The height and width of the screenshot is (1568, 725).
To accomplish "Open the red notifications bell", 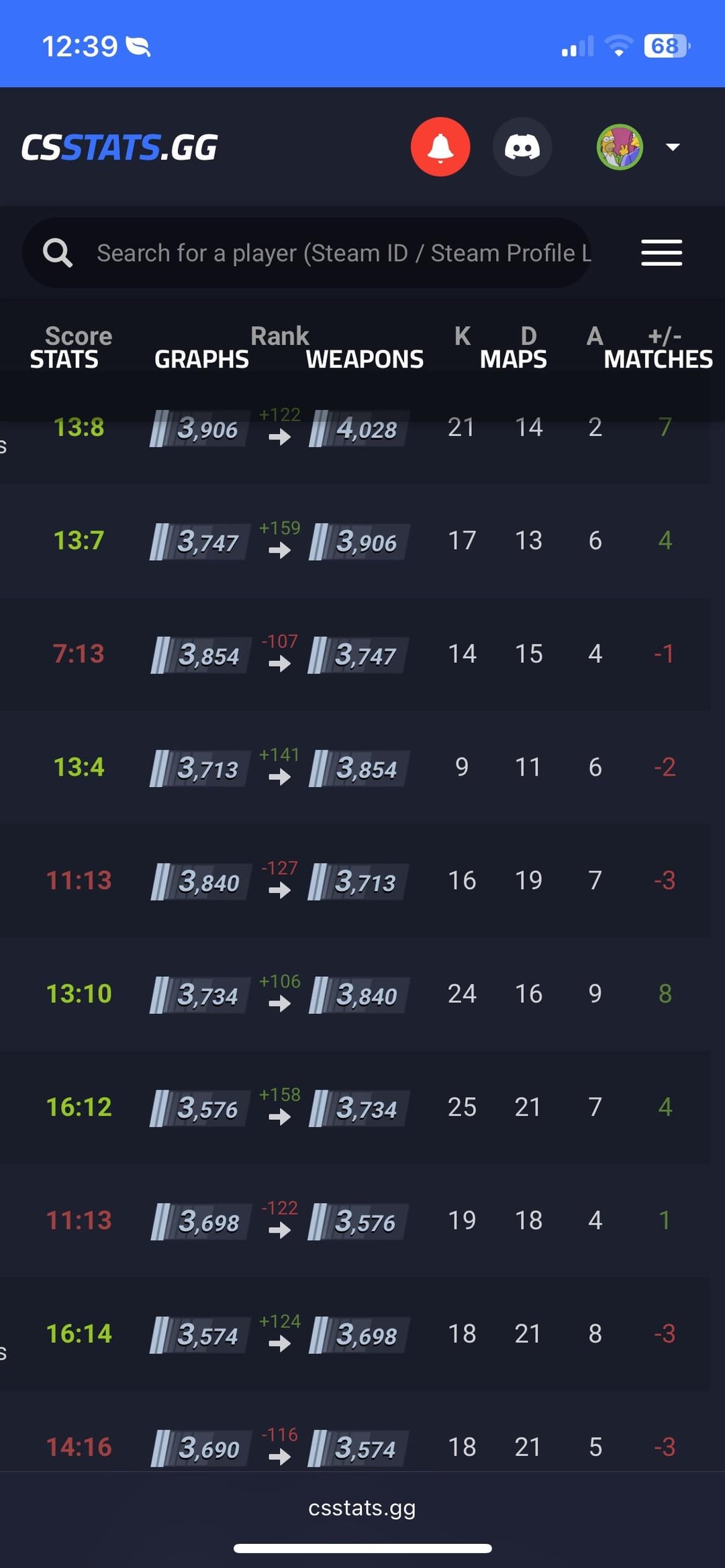I will [x=440, y=147].
